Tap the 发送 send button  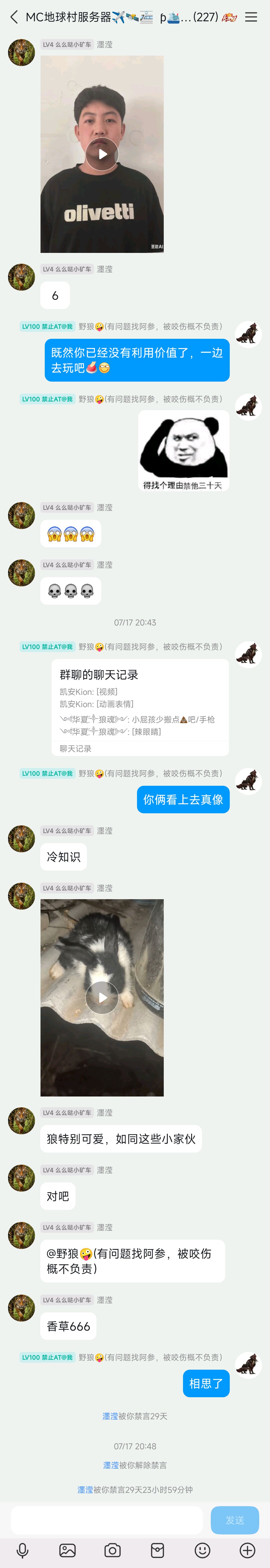[x=235, y=1520]
